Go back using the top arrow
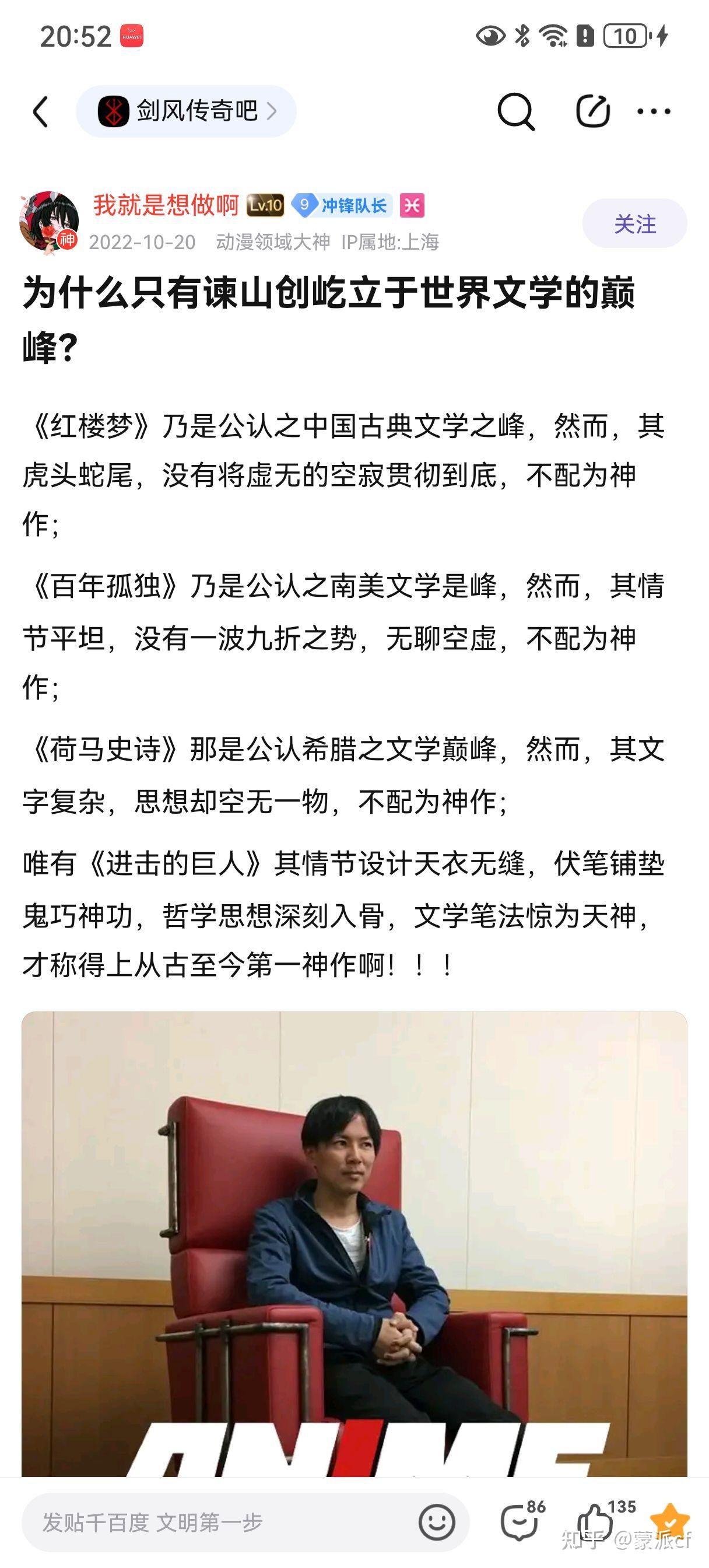709x1568 pixels. pos(41,111)
